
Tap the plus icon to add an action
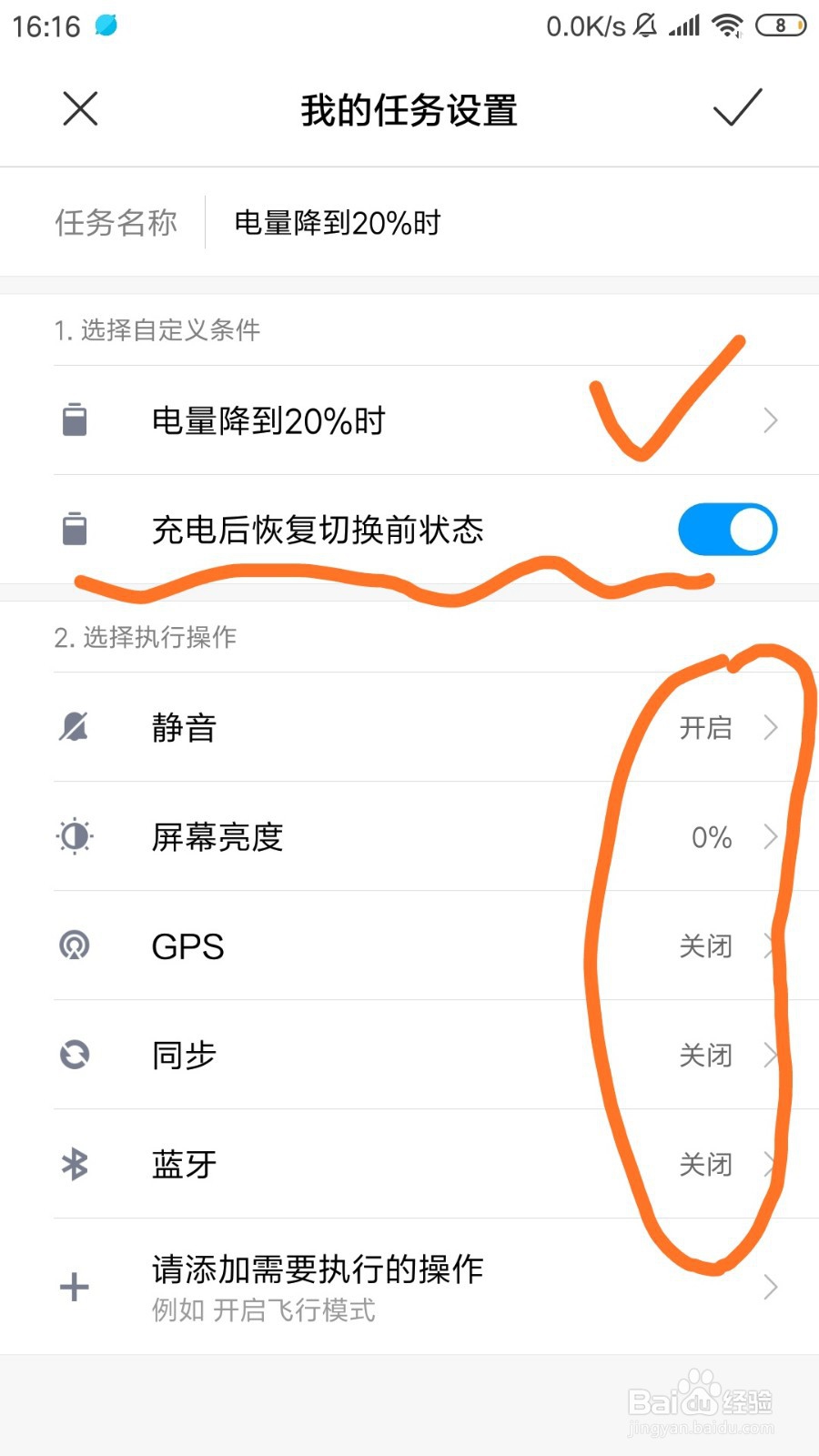point(73,1286)
